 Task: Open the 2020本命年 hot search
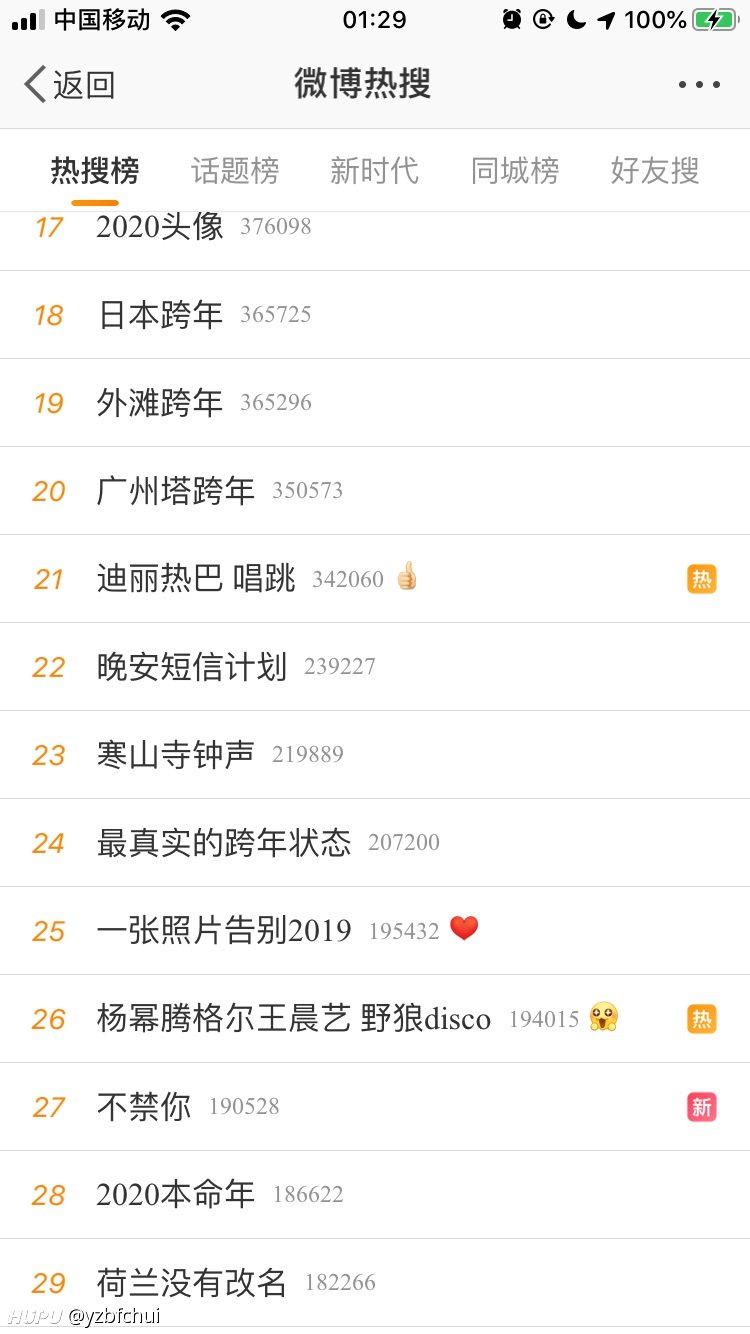pyautogui.click(x=375, y=1195)
